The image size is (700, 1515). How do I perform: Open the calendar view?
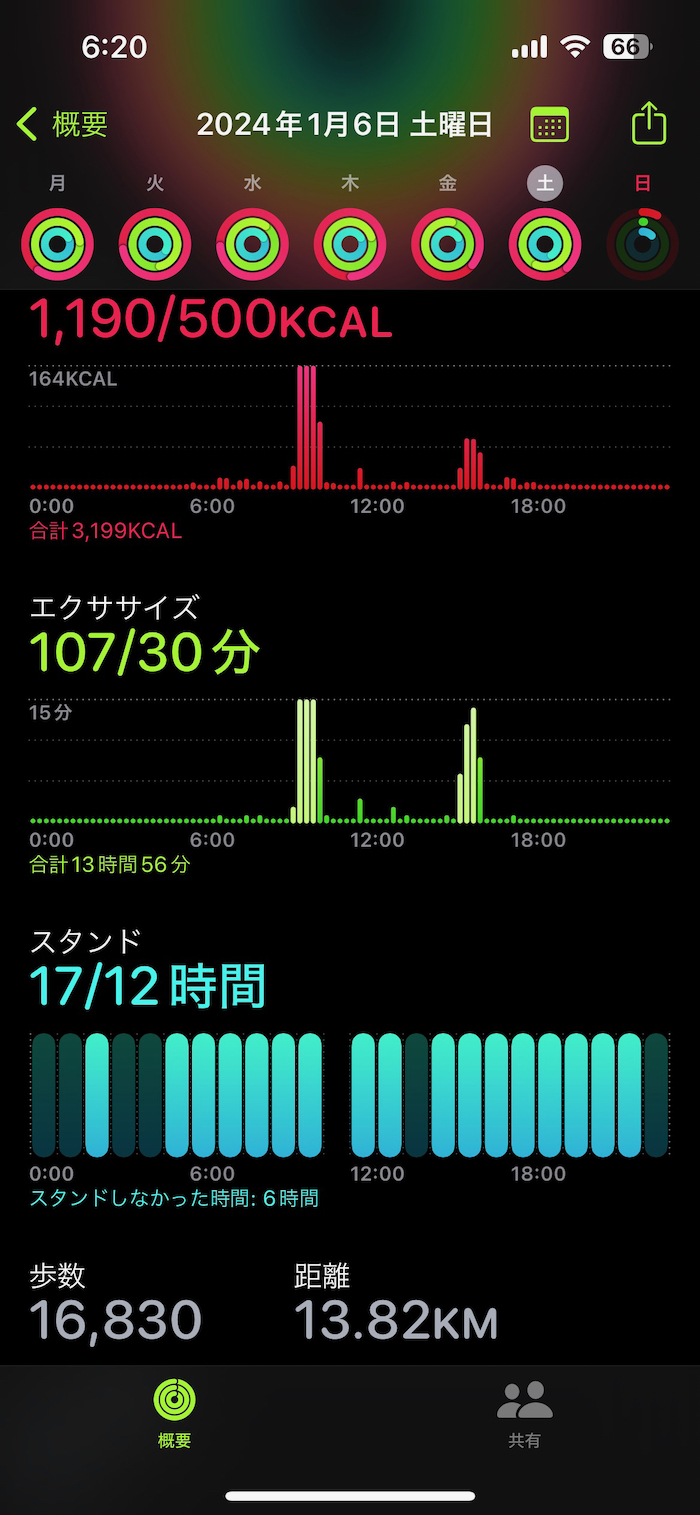(x=549, y=125)
